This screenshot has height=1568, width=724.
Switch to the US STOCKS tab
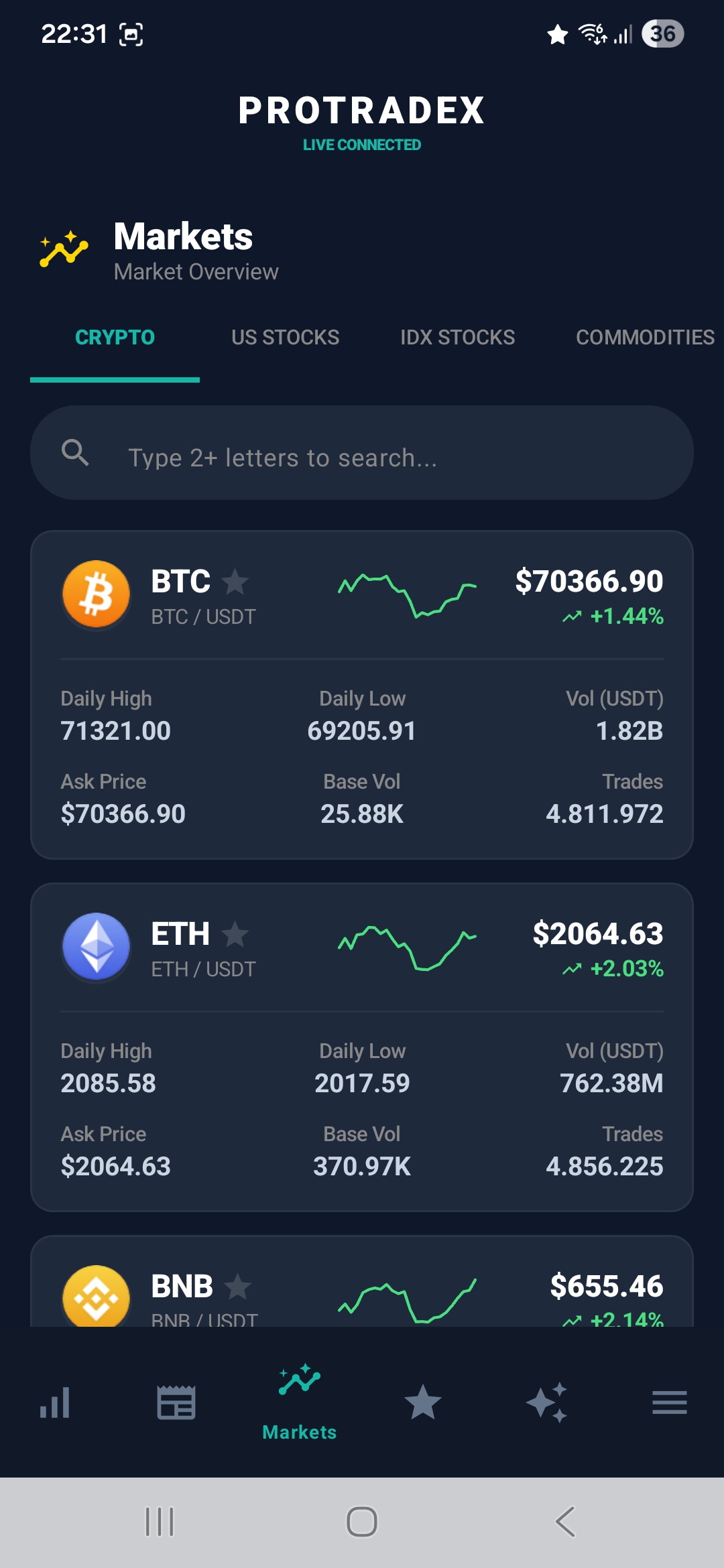285,338
